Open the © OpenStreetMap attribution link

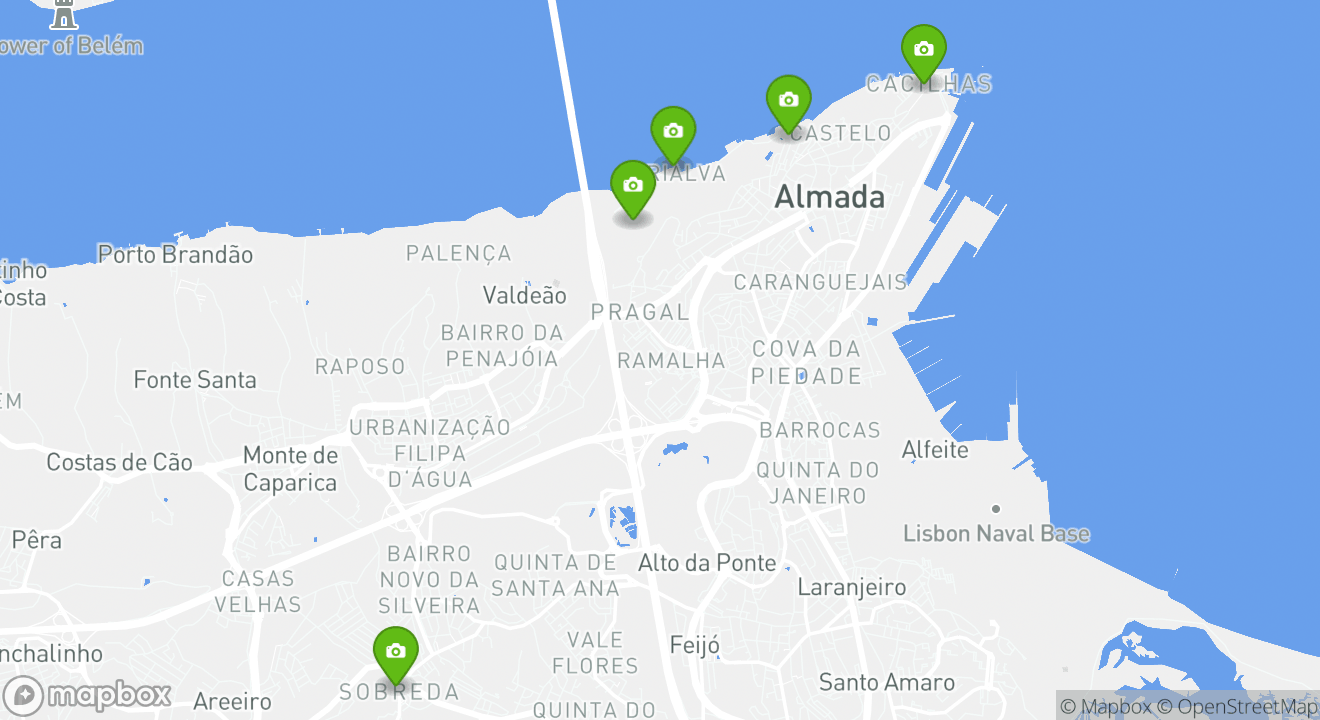[1237, 706]
